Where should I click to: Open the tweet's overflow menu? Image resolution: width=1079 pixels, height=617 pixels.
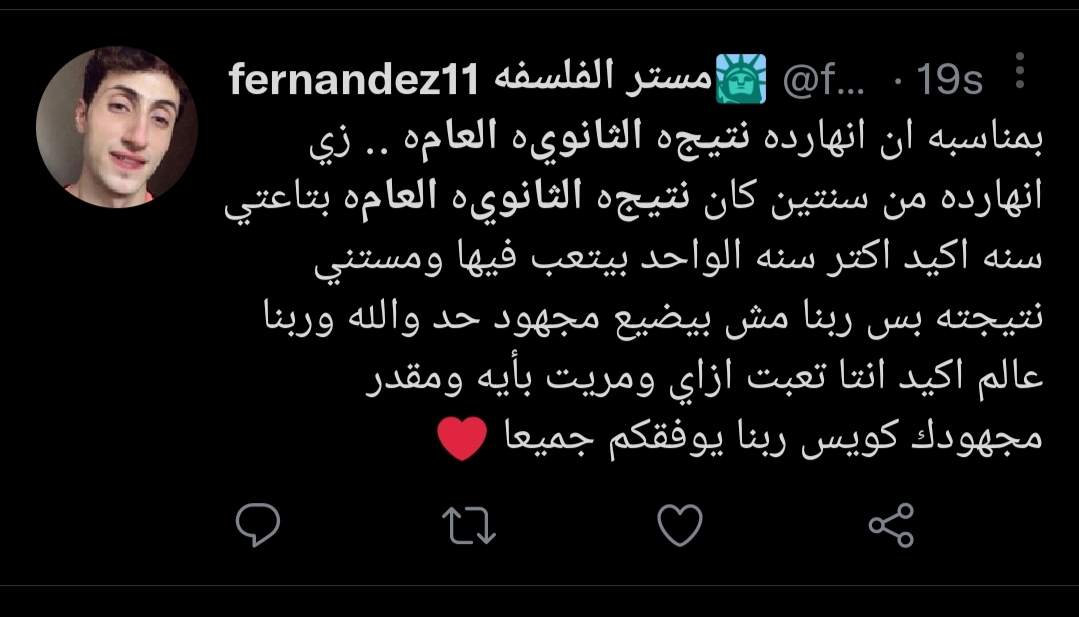coord(1020,72)
